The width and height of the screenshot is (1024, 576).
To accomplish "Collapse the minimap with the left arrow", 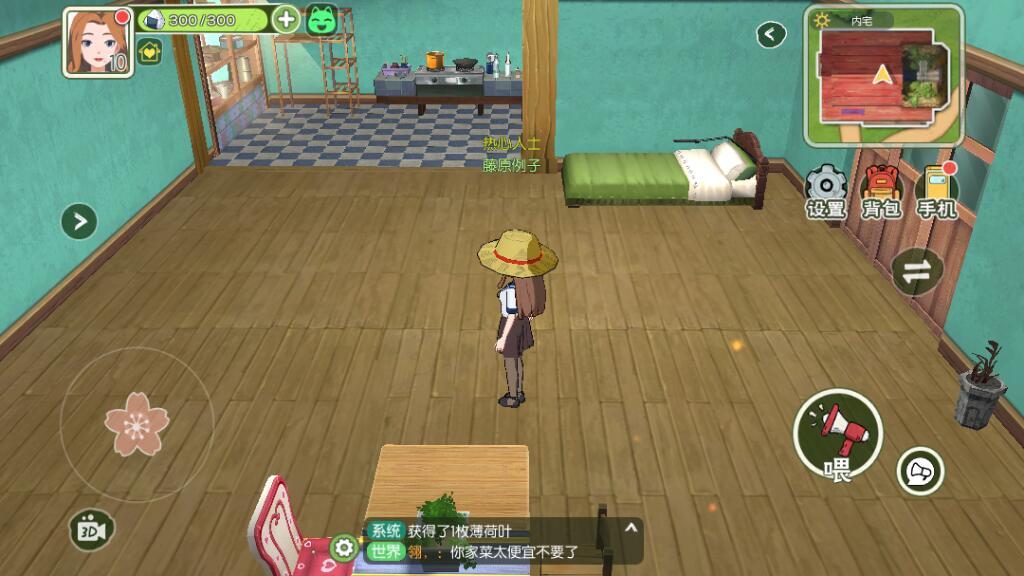I will click(770, 35).
